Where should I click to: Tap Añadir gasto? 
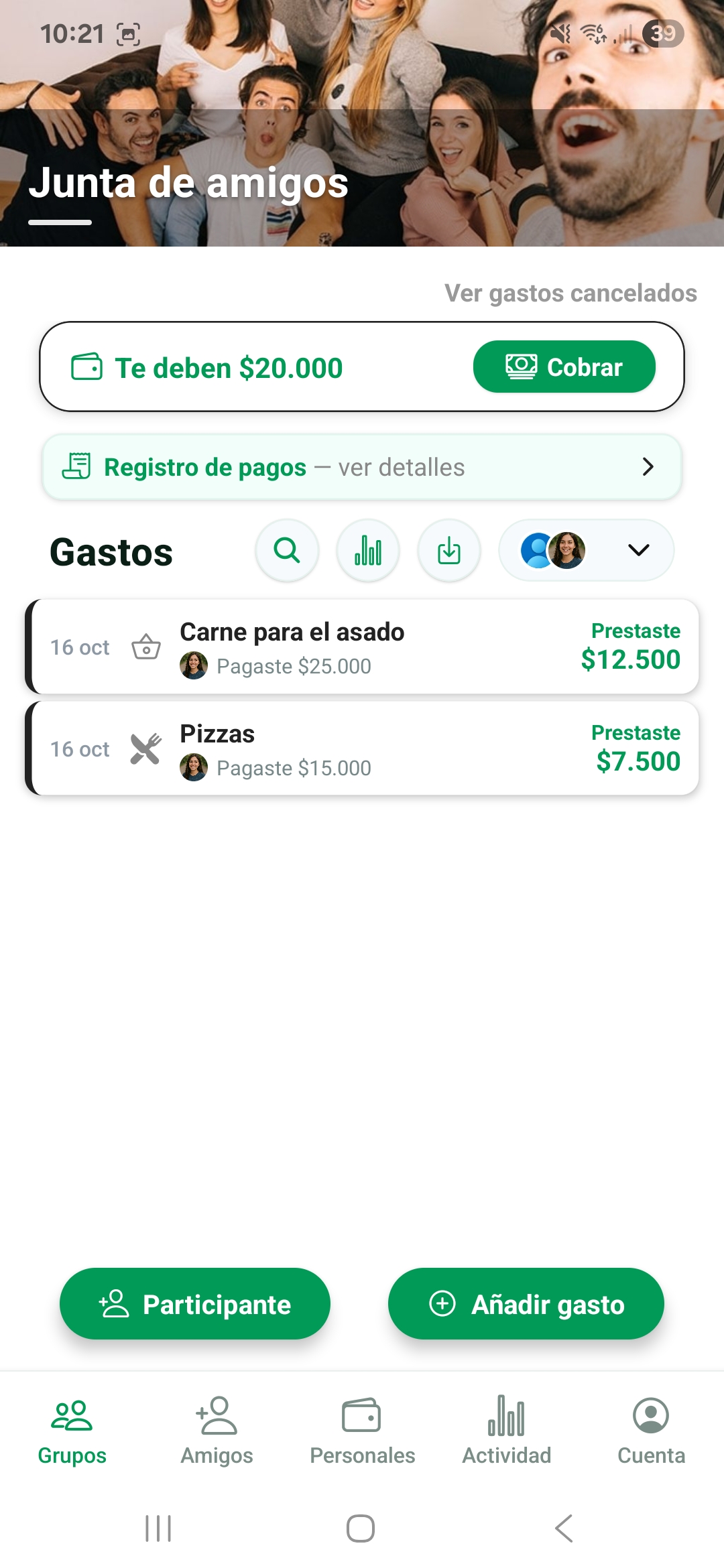point(526,1303)
